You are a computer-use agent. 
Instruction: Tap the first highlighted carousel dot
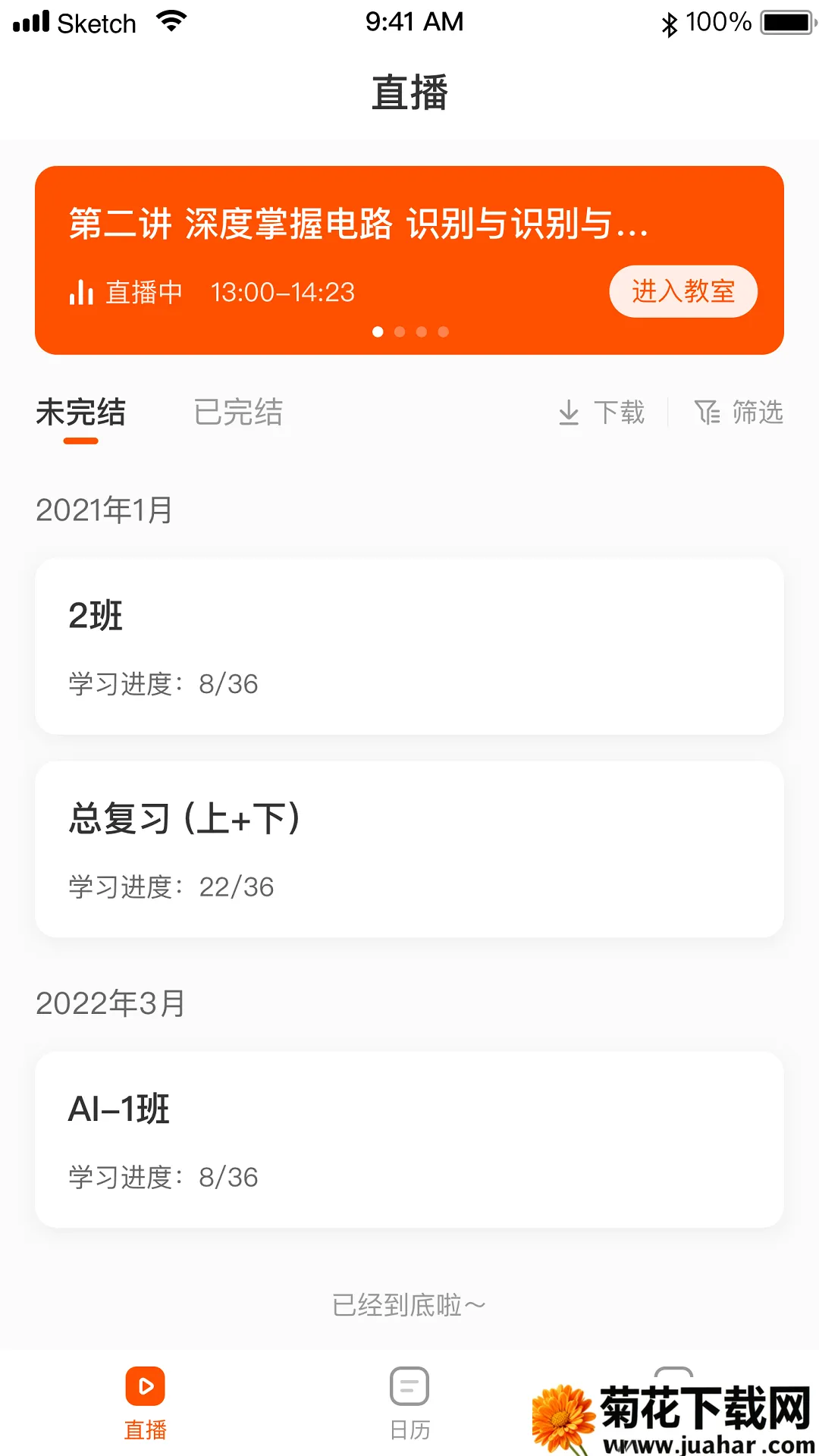tap(378, 331)
